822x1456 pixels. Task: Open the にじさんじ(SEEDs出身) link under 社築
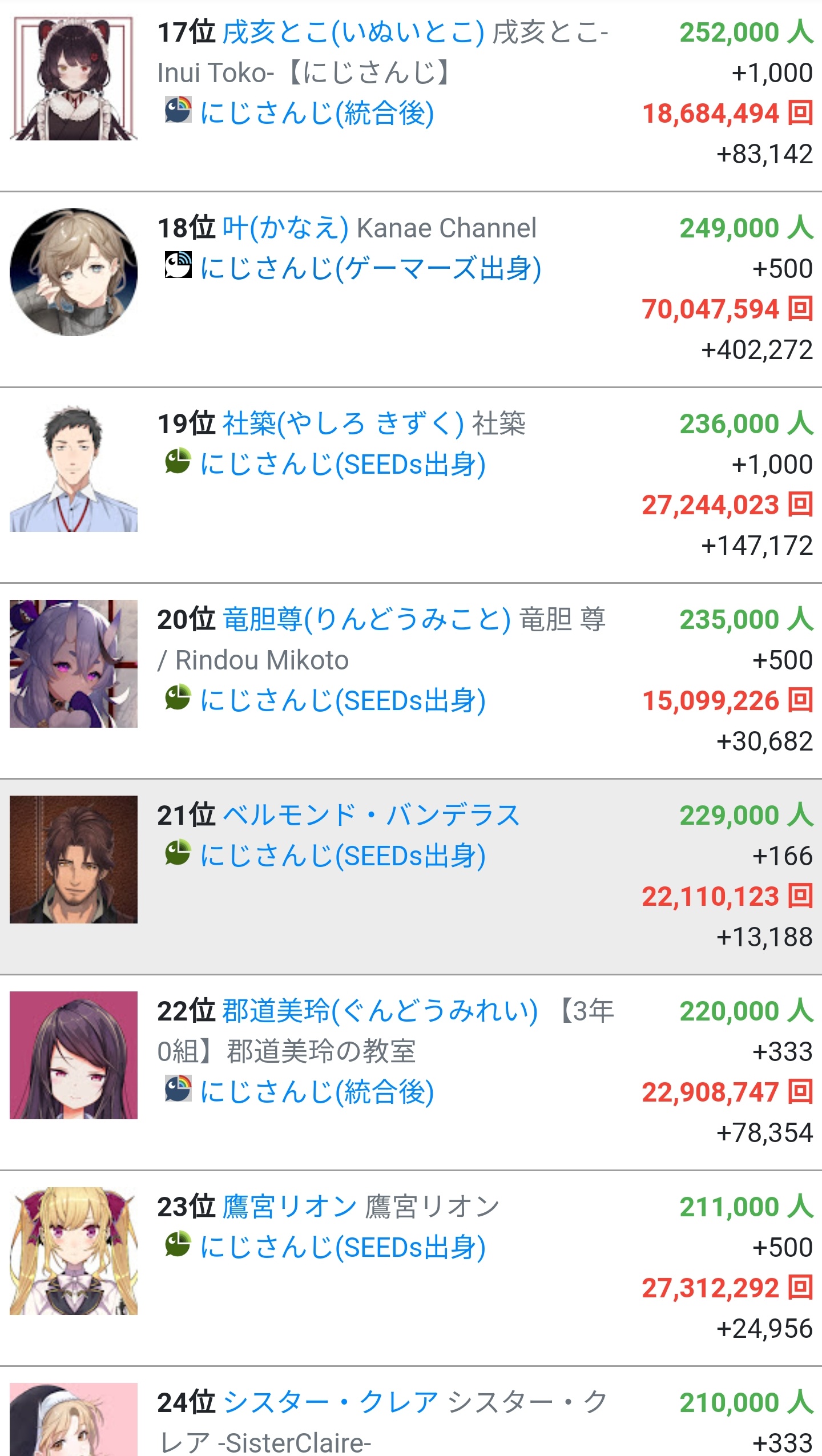pyautogui.click(x=342, y=465)
